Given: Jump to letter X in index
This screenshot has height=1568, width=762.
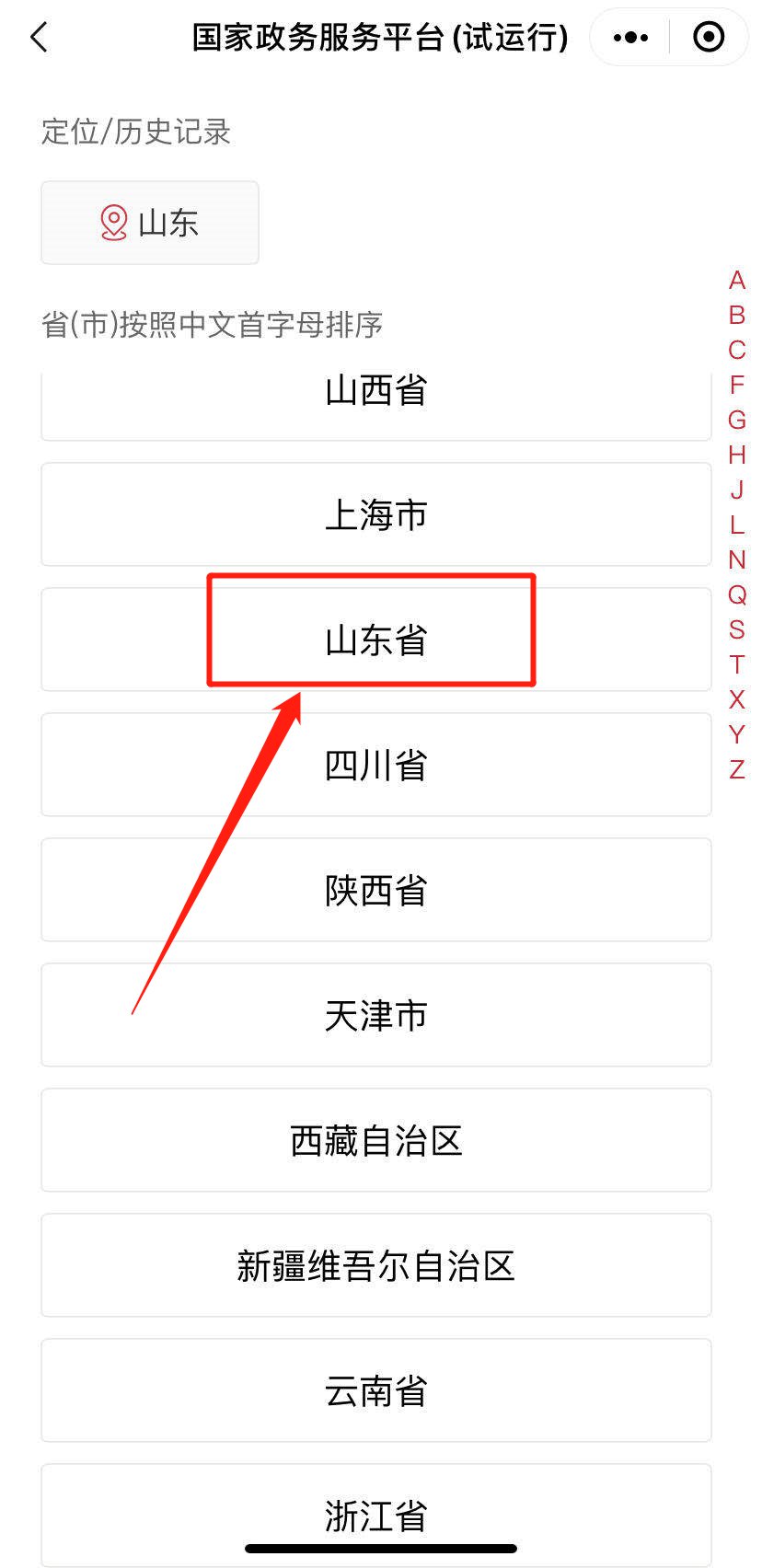Looking at the screenshot, I should (736, 699).
